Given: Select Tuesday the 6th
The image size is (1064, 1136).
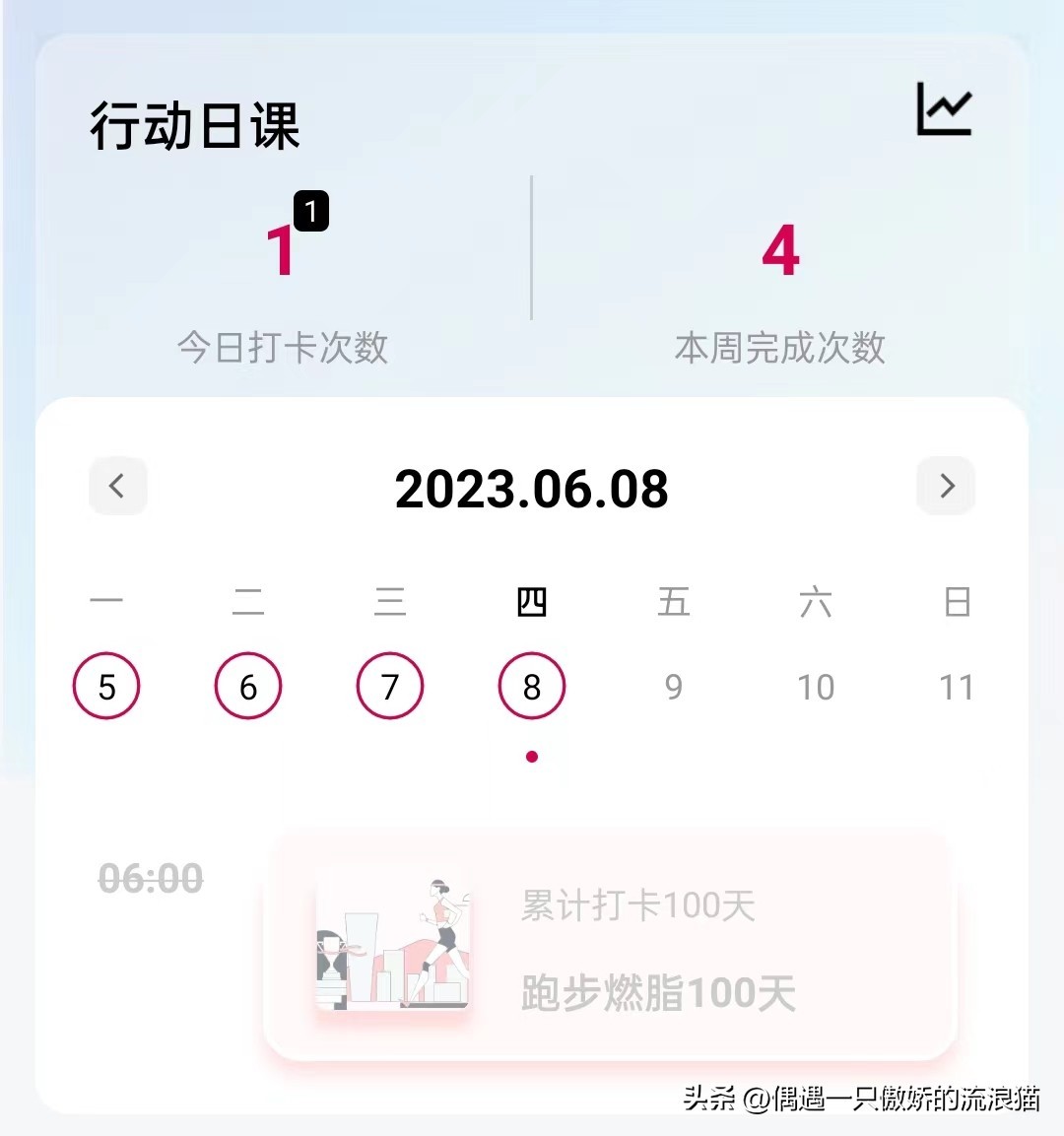Looking at the screenshot, I should click(x=248, y=686).
